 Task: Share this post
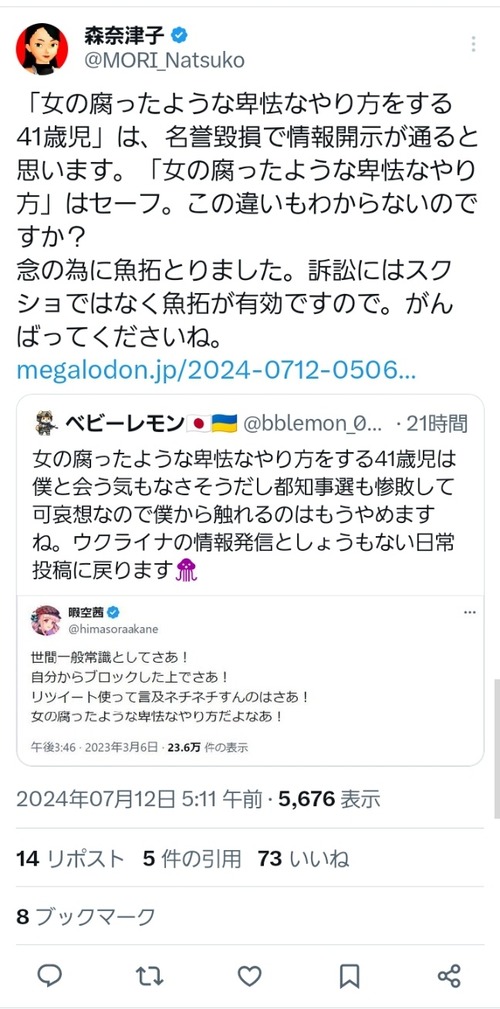[x=449, y=976]
